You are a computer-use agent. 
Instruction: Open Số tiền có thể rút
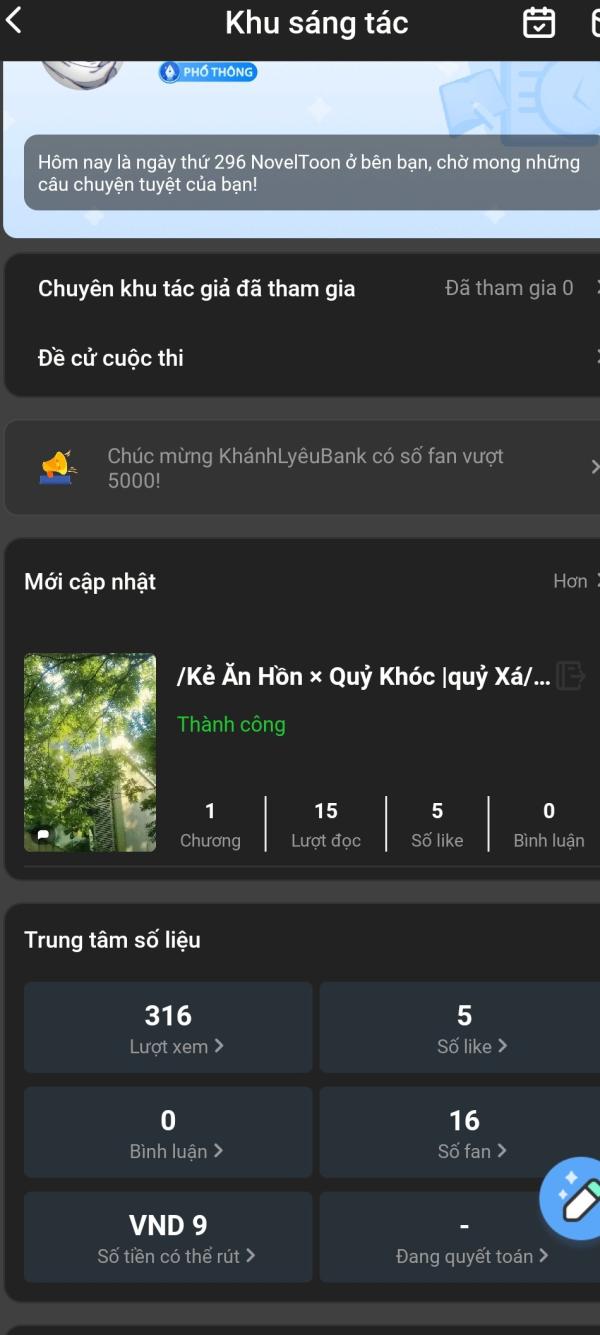pyautogui.click(x=168, y=1238)
